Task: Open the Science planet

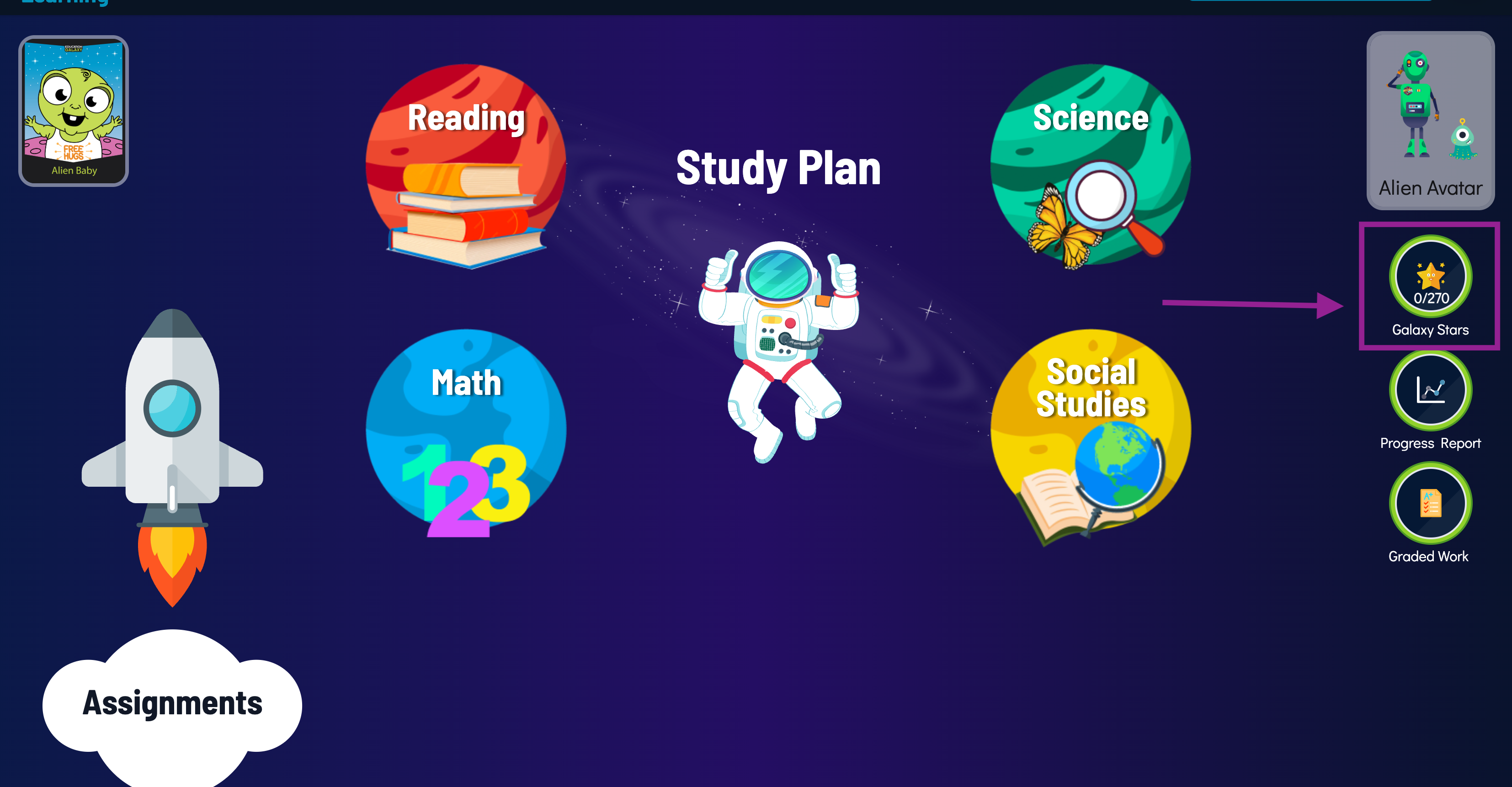Action: [1090, 165]
